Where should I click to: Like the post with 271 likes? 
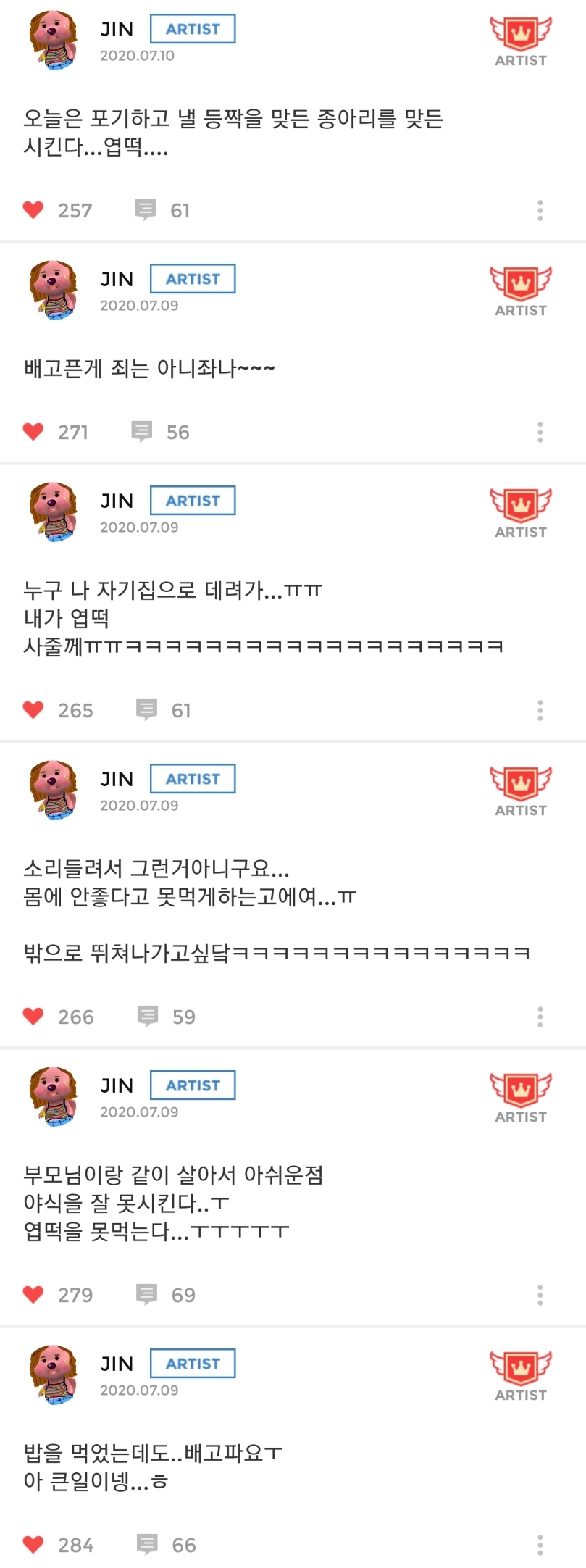pyautogui.click(x=33, y=431)
